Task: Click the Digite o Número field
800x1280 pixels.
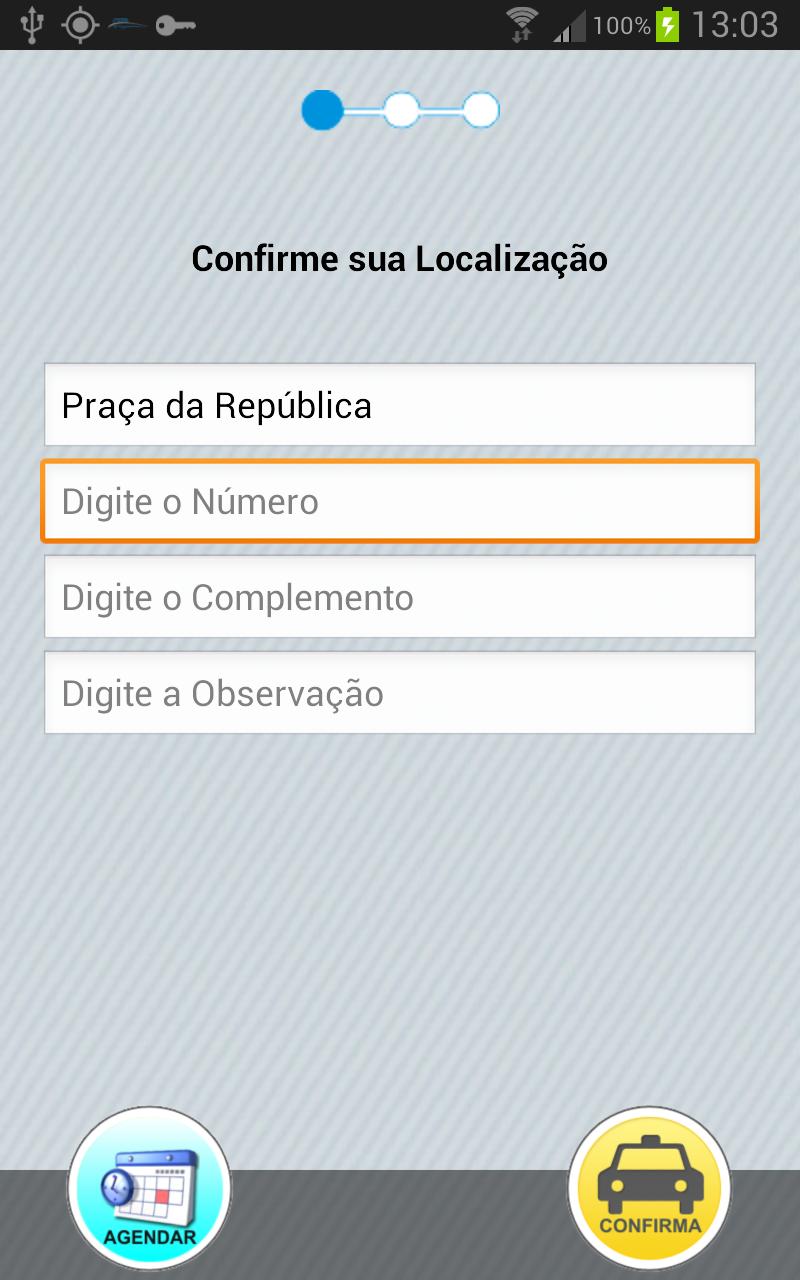Action: [400, 501]
